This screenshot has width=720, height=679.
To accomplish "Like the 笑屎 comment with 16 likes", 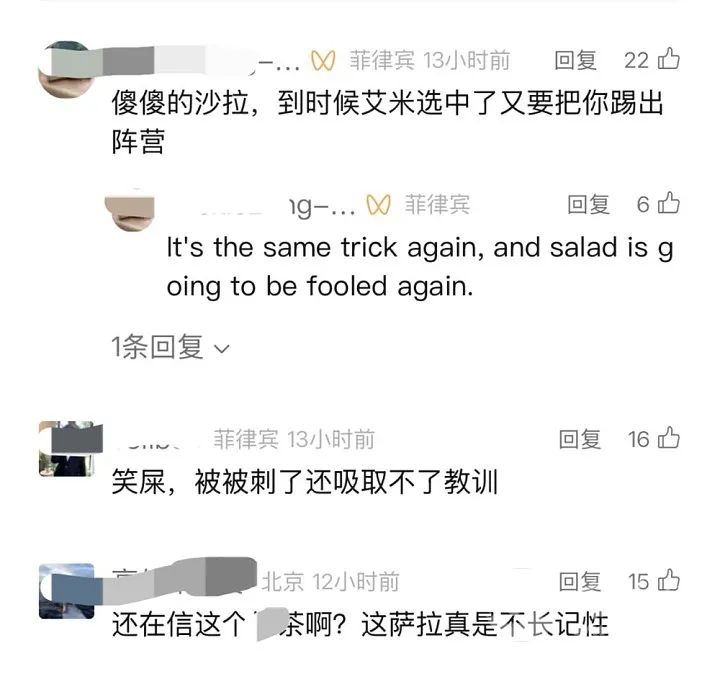I will pos(668,438).
